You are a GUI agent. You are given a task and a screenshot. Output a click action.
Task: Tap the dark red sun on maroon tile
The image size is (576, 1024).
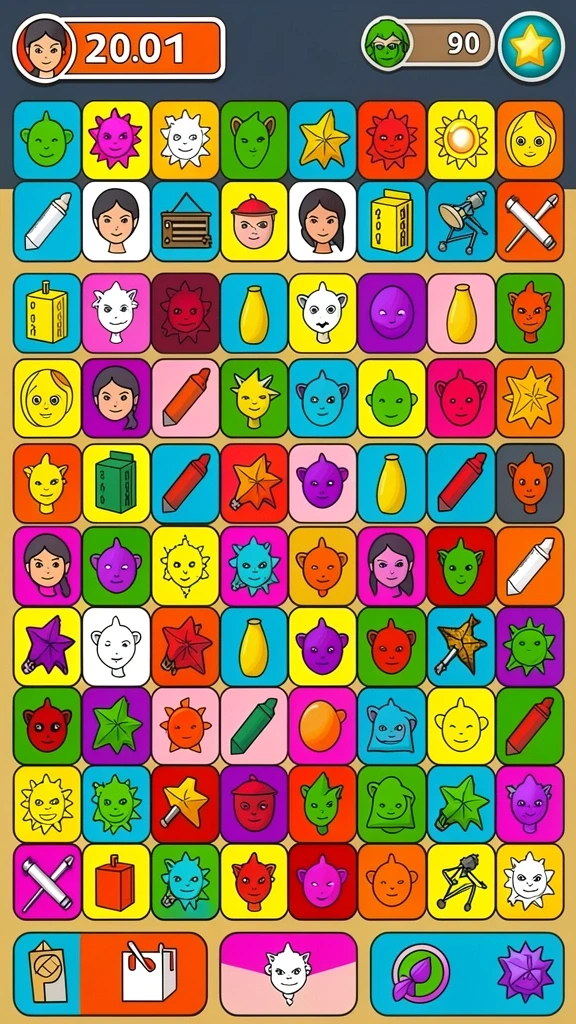tap(186, 313)
